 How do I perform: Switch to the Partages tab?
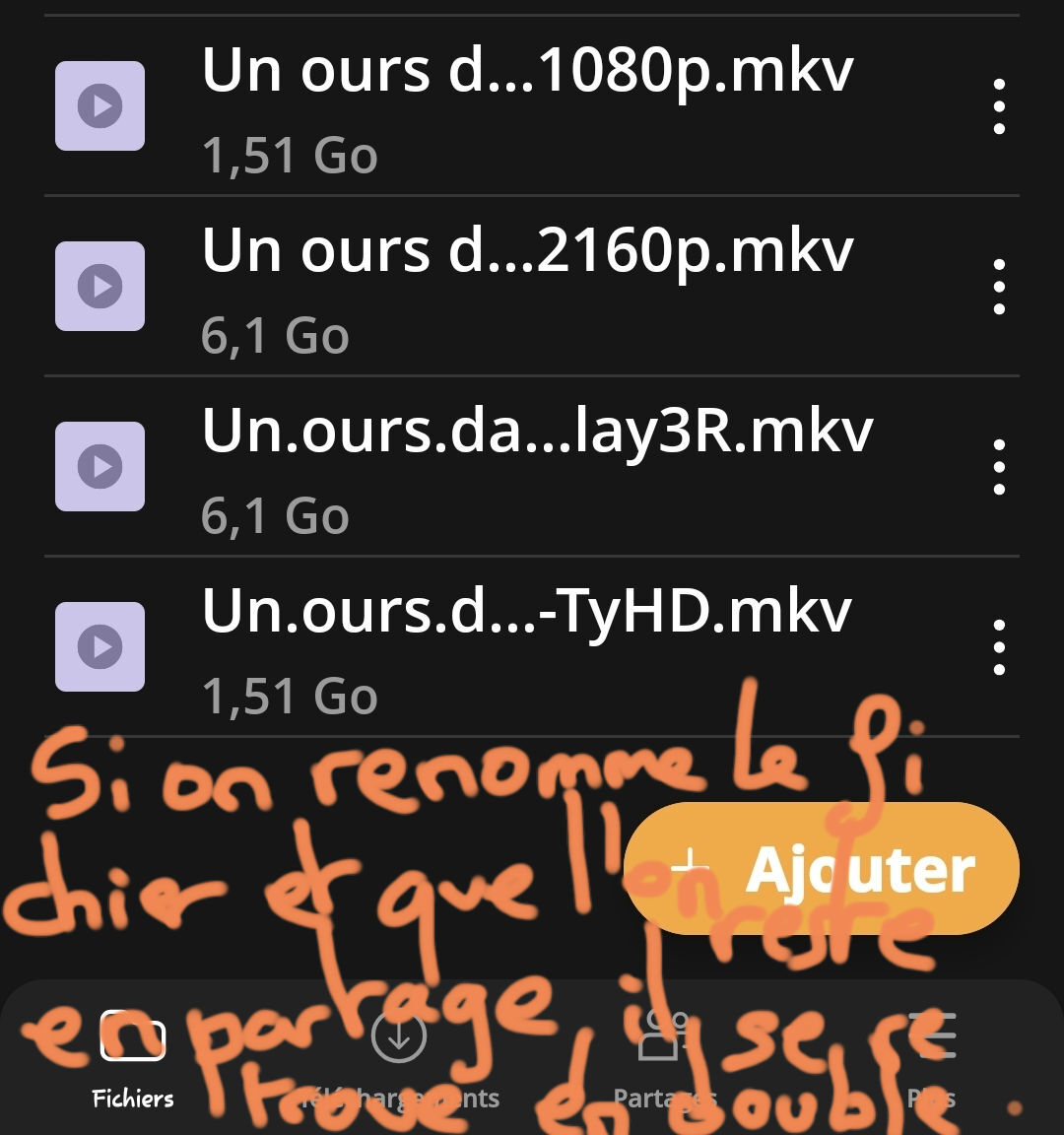[664, 1059]
